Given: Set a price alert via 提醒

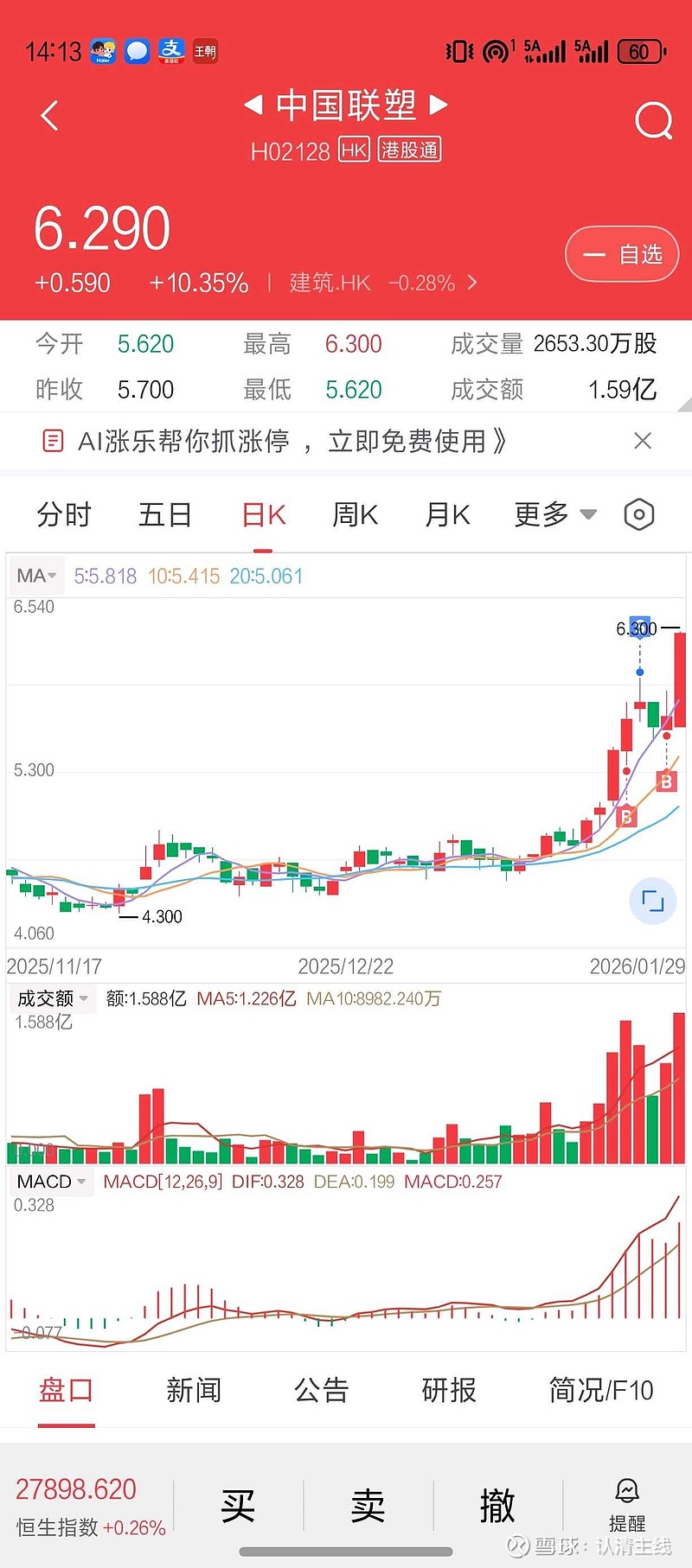Looking at the screenshot, I should (x=627, y=1506).
